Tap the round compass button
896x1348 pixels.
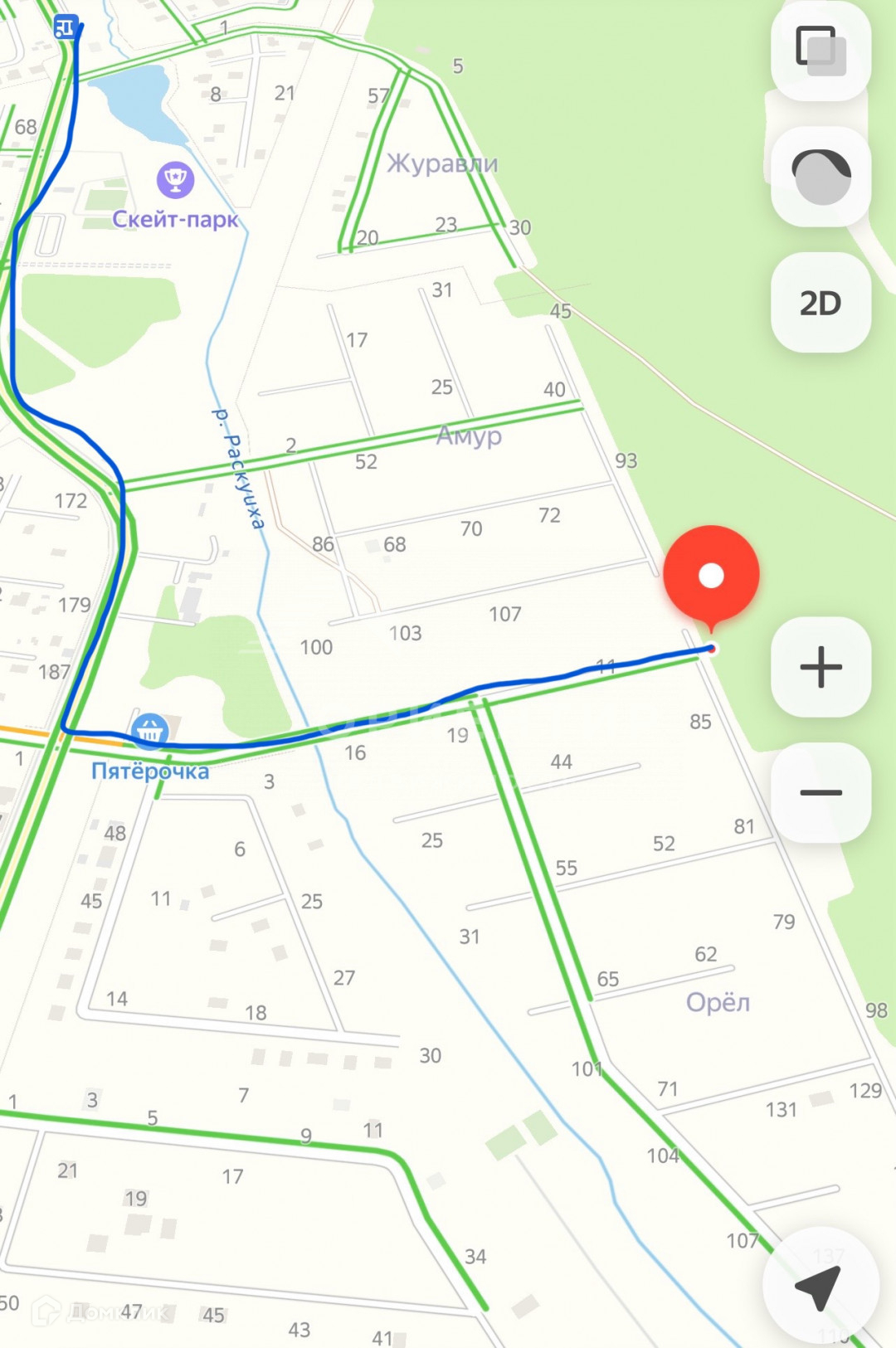click(821, 177)
